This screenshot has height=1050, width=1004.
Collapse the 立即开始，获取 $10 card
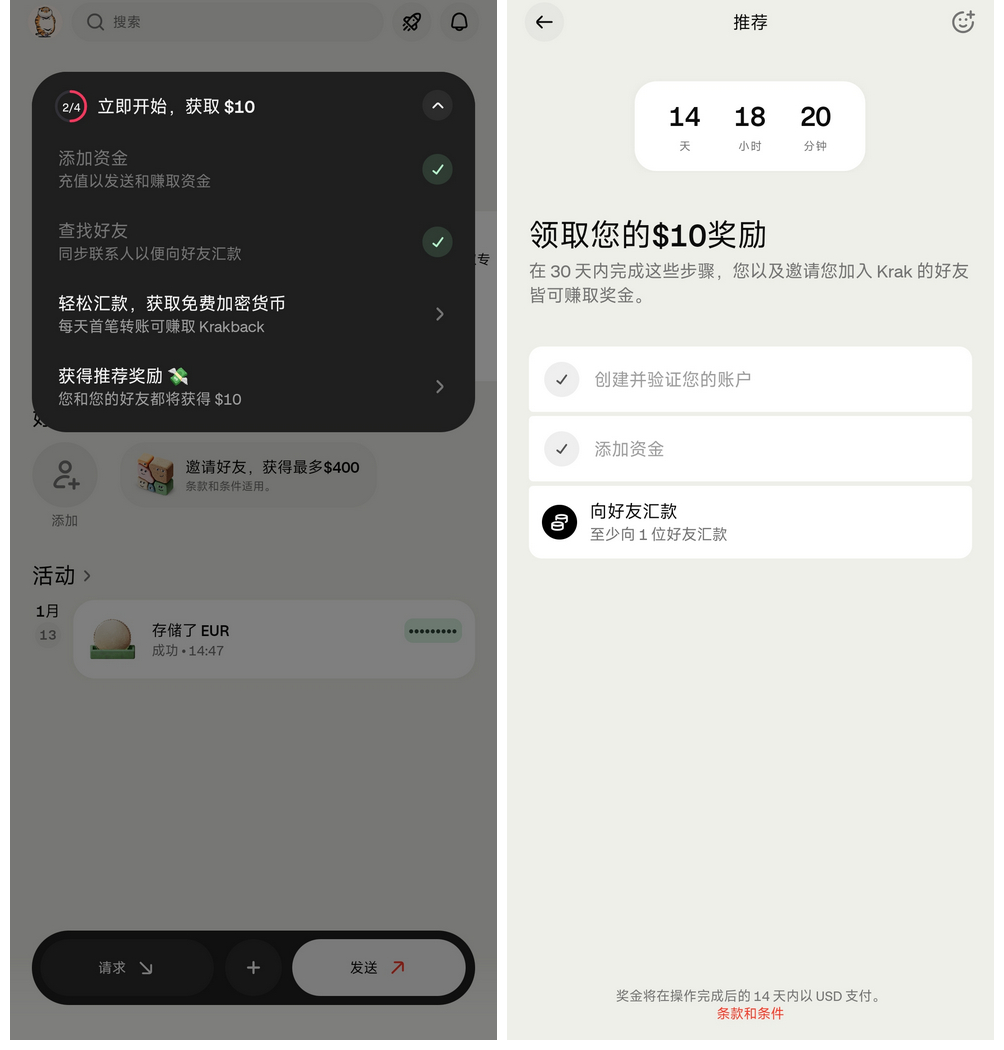(437, 106)
